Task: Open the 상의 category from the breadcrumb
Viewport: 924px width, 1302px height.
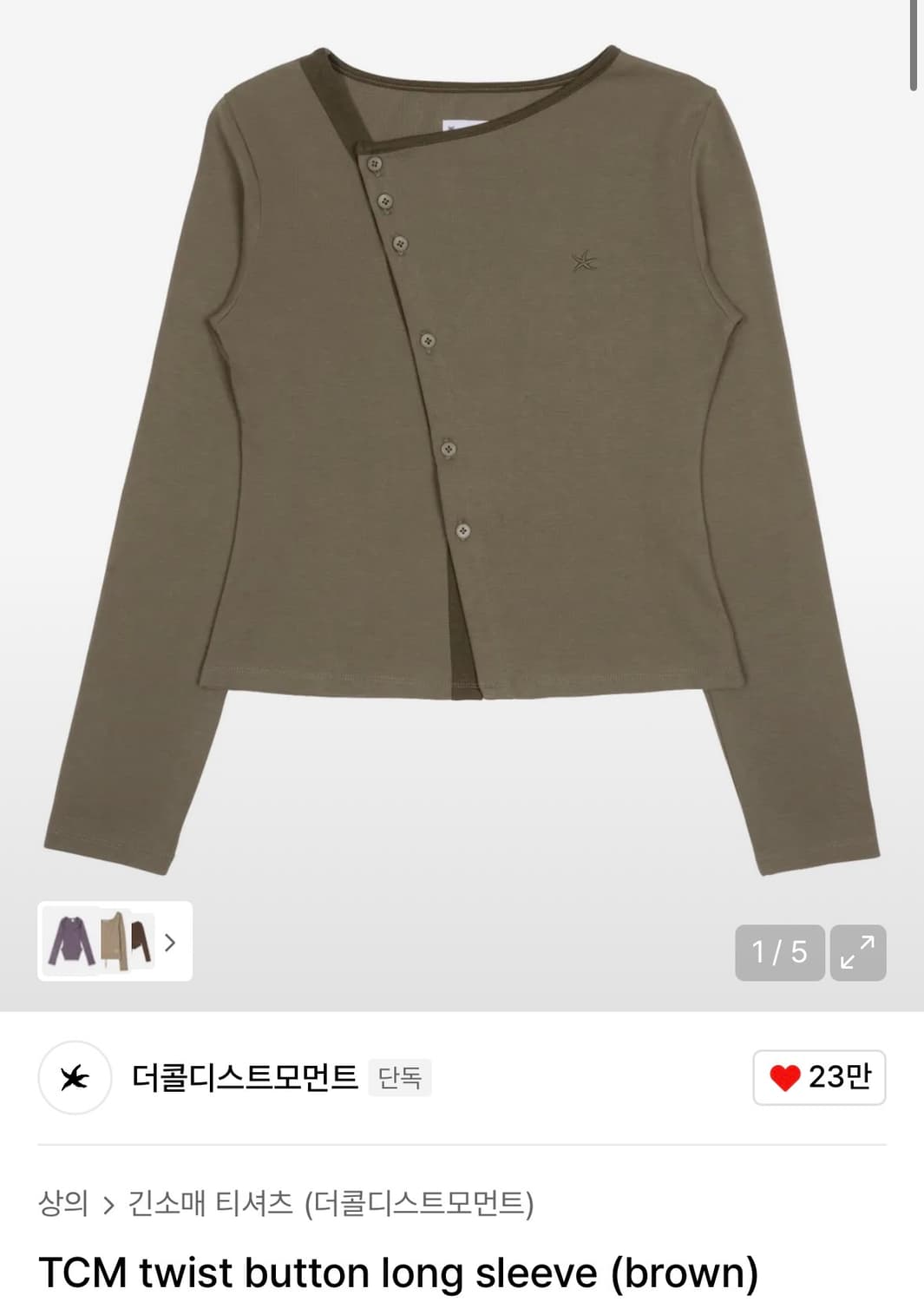Action: click(67, 1202)
